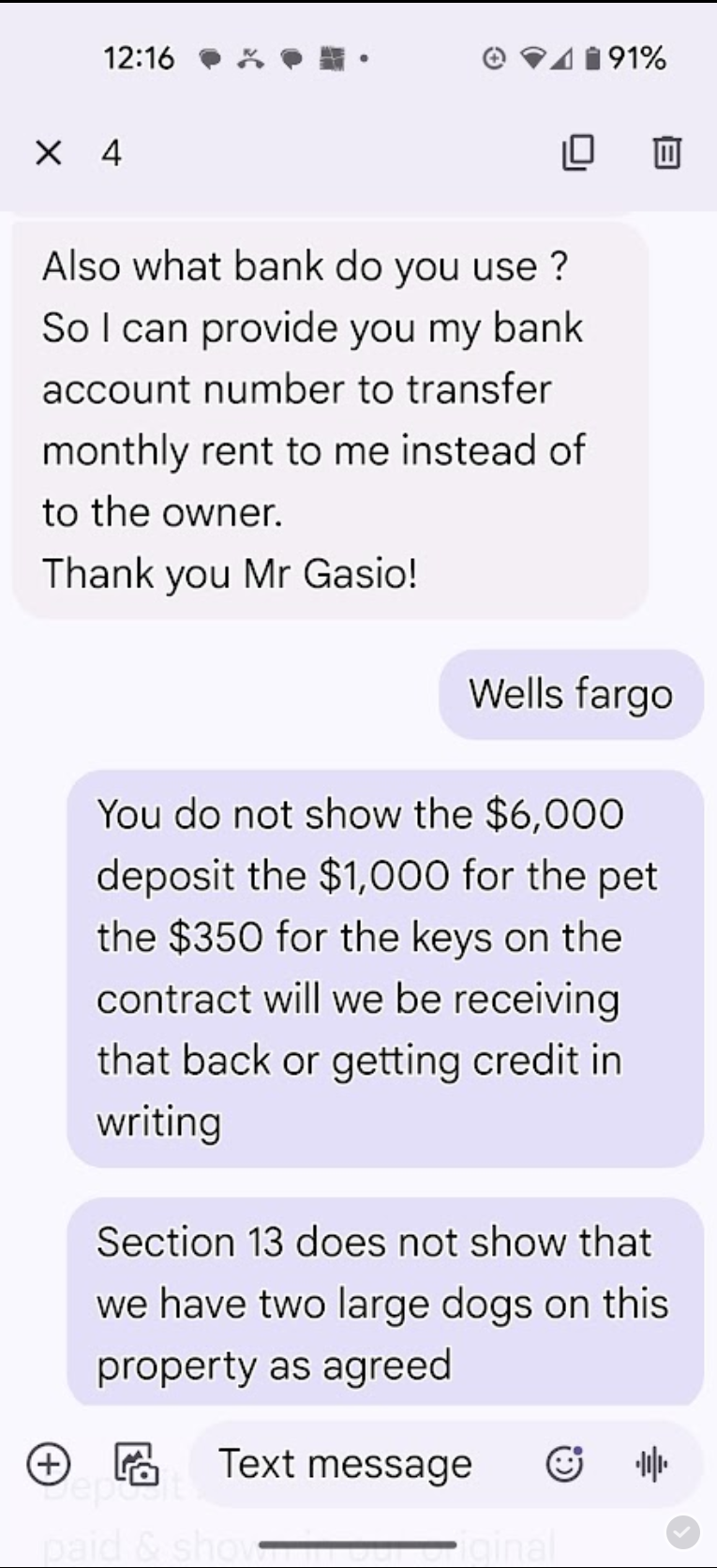The image size is (717, 1568).
Task: Tap the $6,000 deposit message bubble
Action: coord(384,968)
